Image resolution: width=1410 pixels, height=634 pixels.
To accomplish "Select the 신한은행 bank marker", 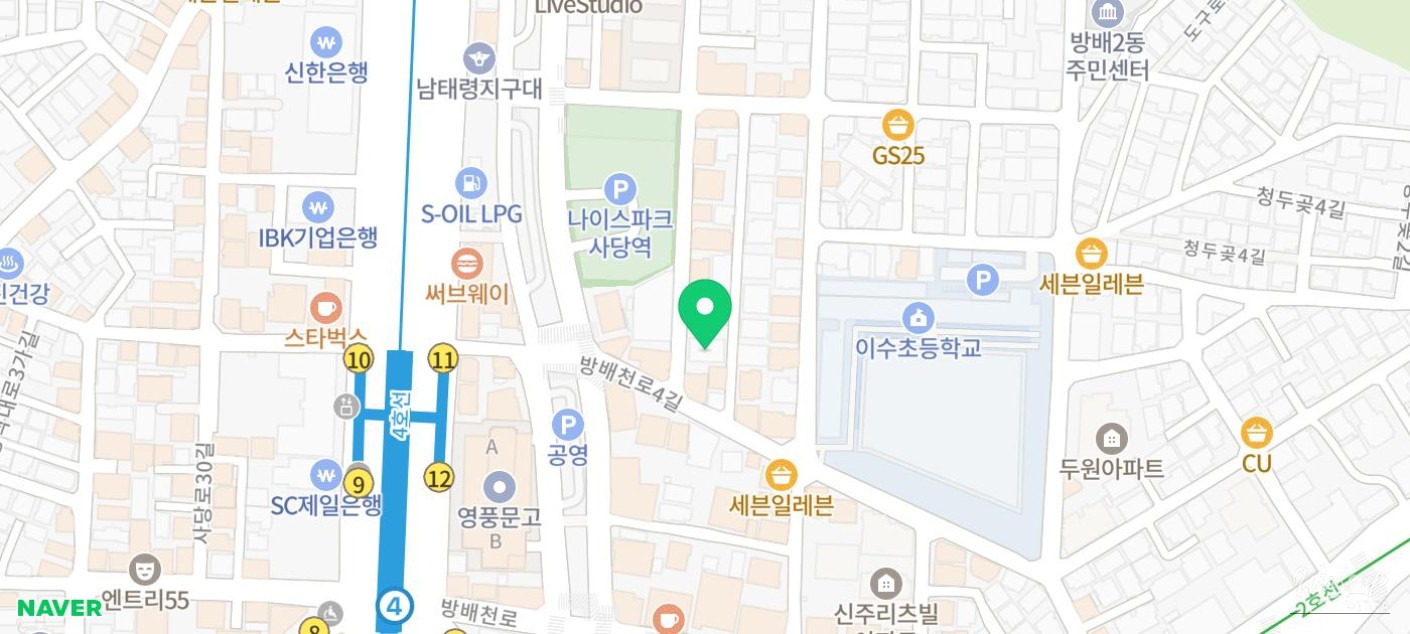I will [x=325, y=42].
